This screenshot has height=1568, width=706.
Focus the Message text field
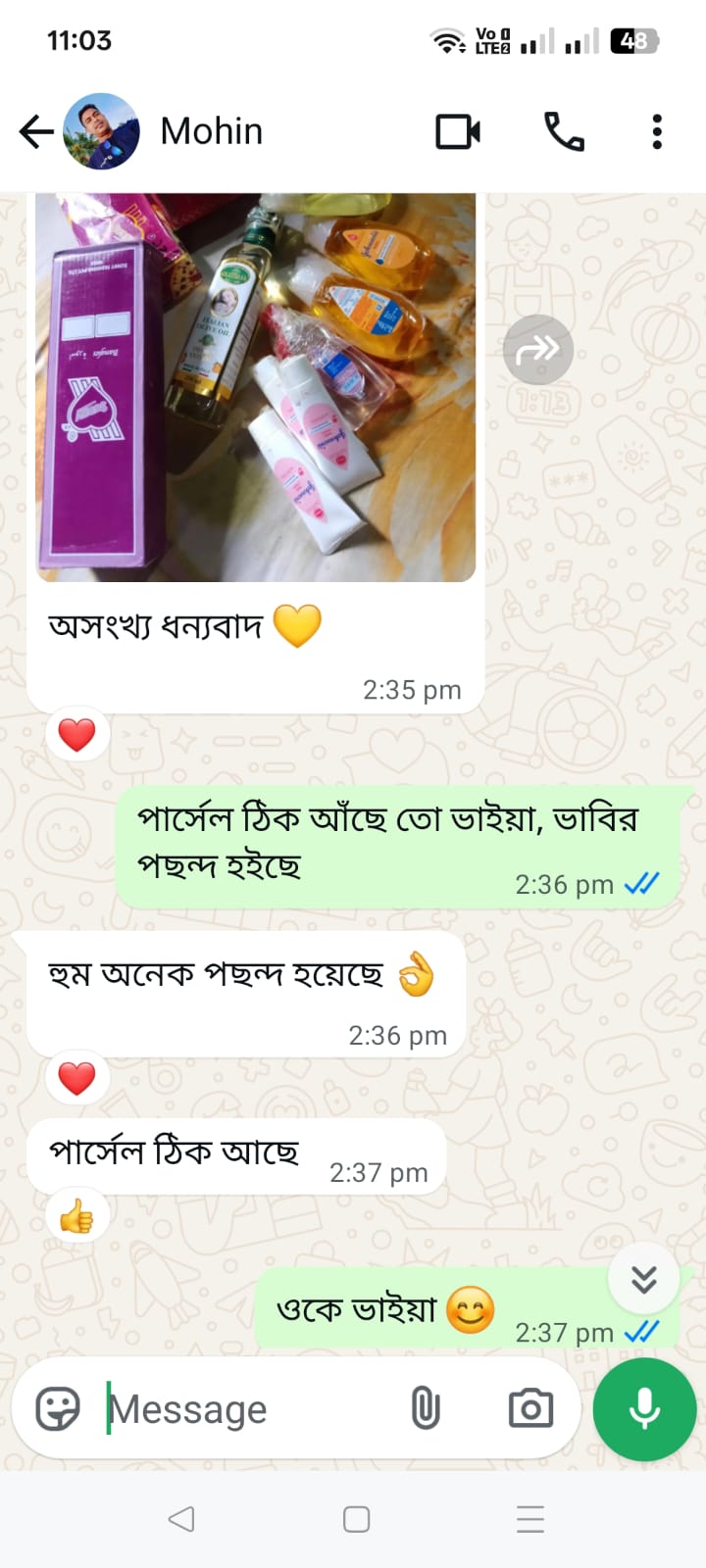tap(245, 1409)
